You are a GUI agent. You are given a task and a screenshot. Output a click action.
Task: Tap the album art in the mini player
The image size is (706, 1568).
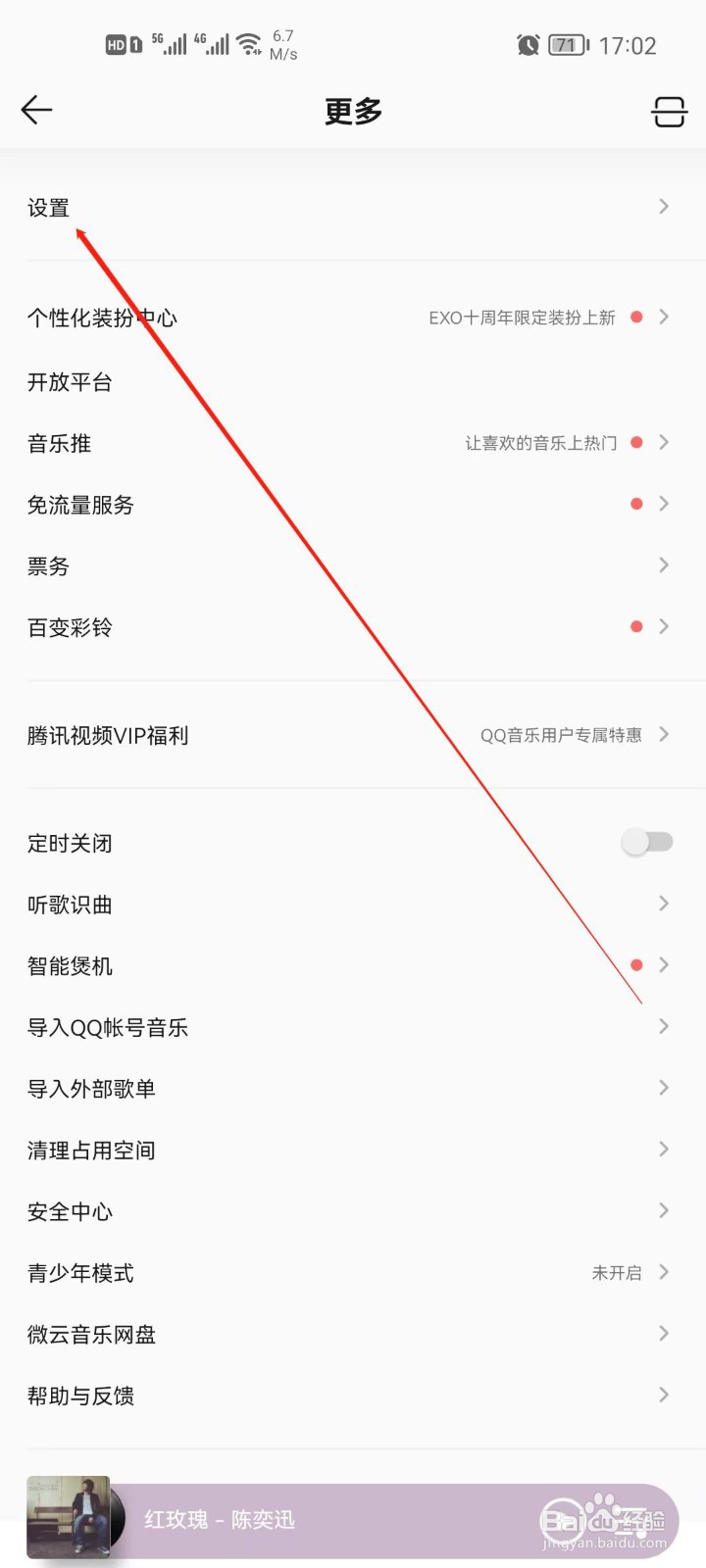(x=71, y=1517)
